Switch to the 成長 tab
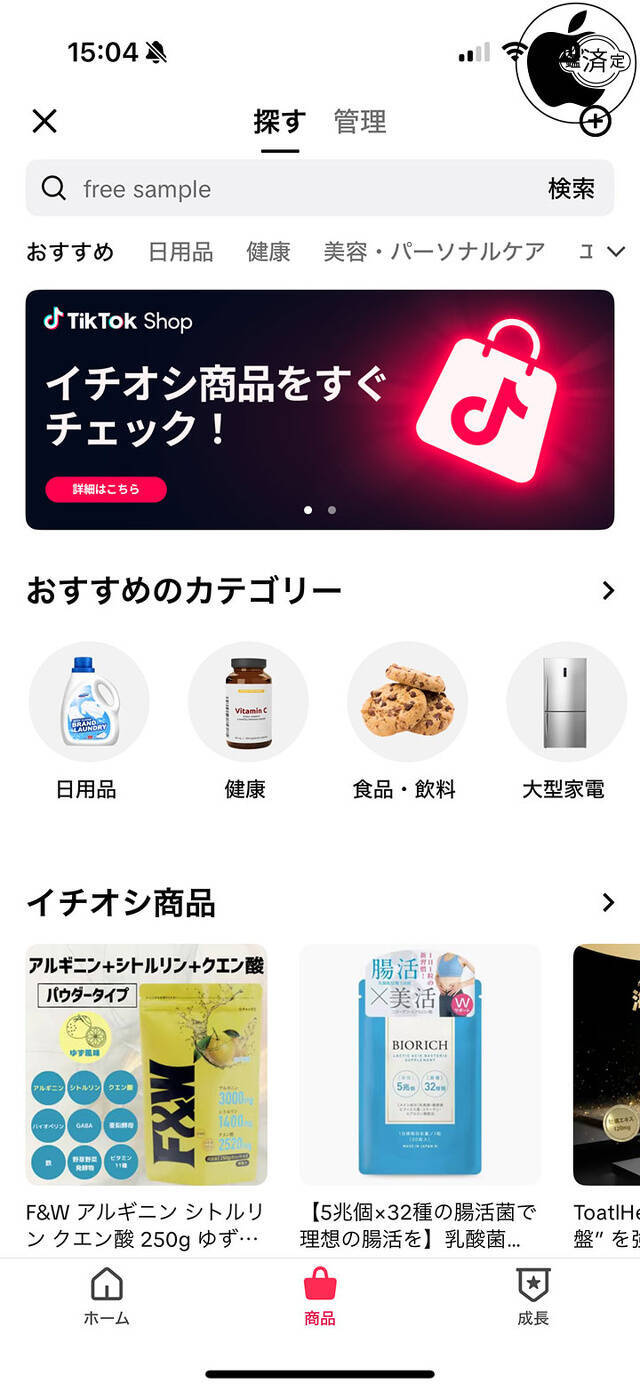This screenshot has height=1391, width=640. point(533,1296)
